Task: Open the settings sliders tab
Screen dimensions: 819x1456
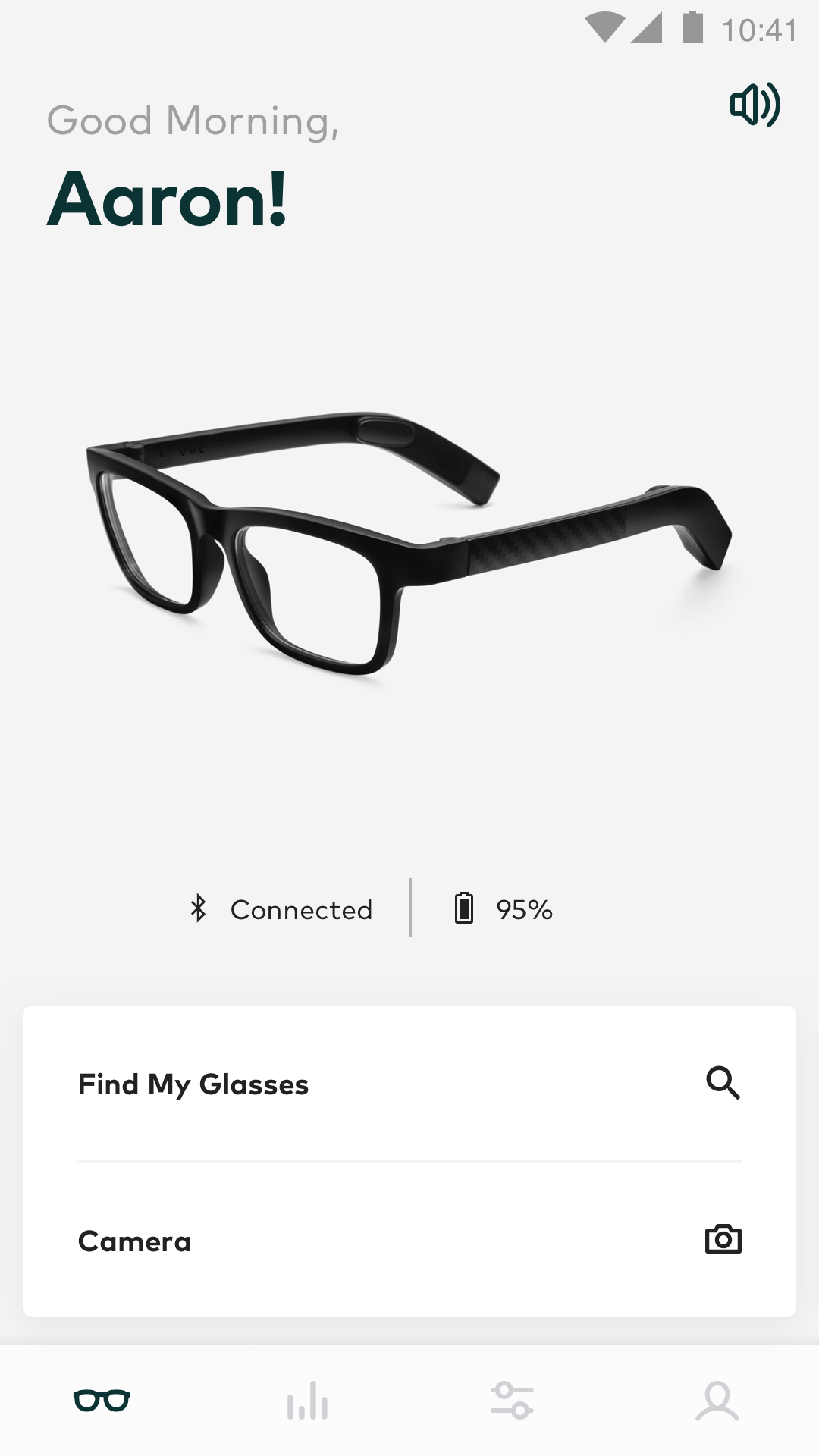Action: [512, 1400]
